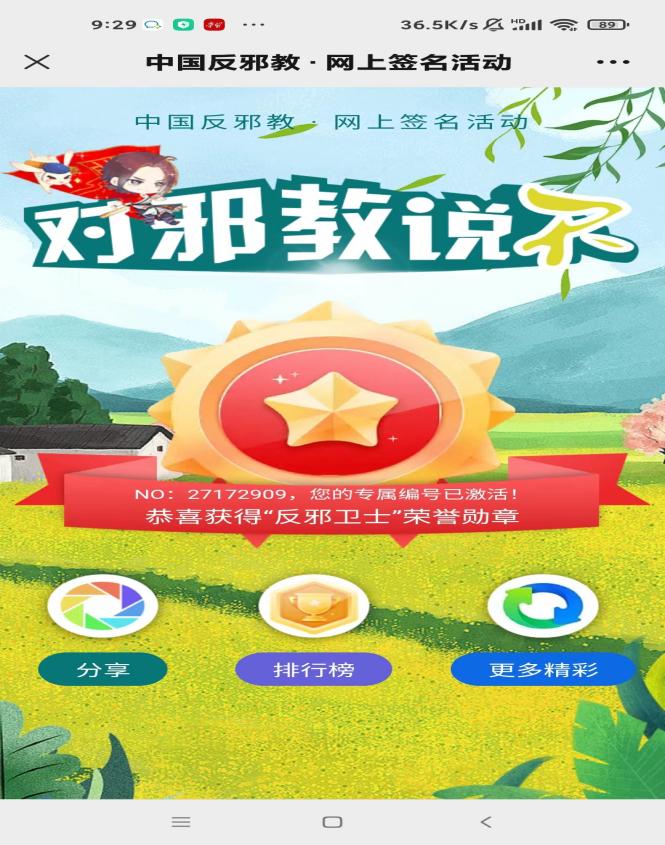Image resolution: width=665 pixels, height=845 pixels.
Task: Tap the 分享 share button
Action: [x=103, y=669]
